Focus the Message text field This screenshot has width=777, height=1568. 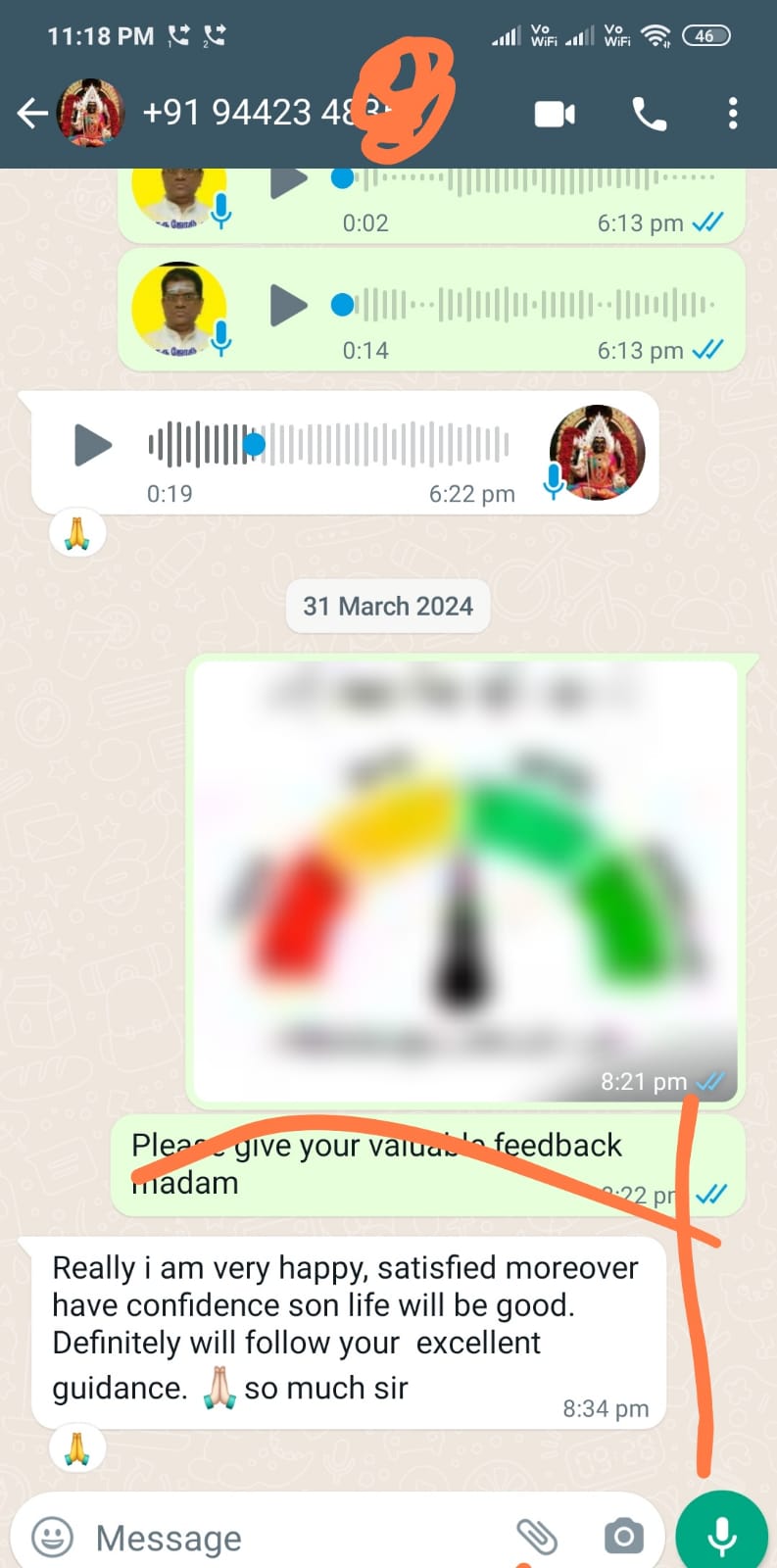[294, 1538]
